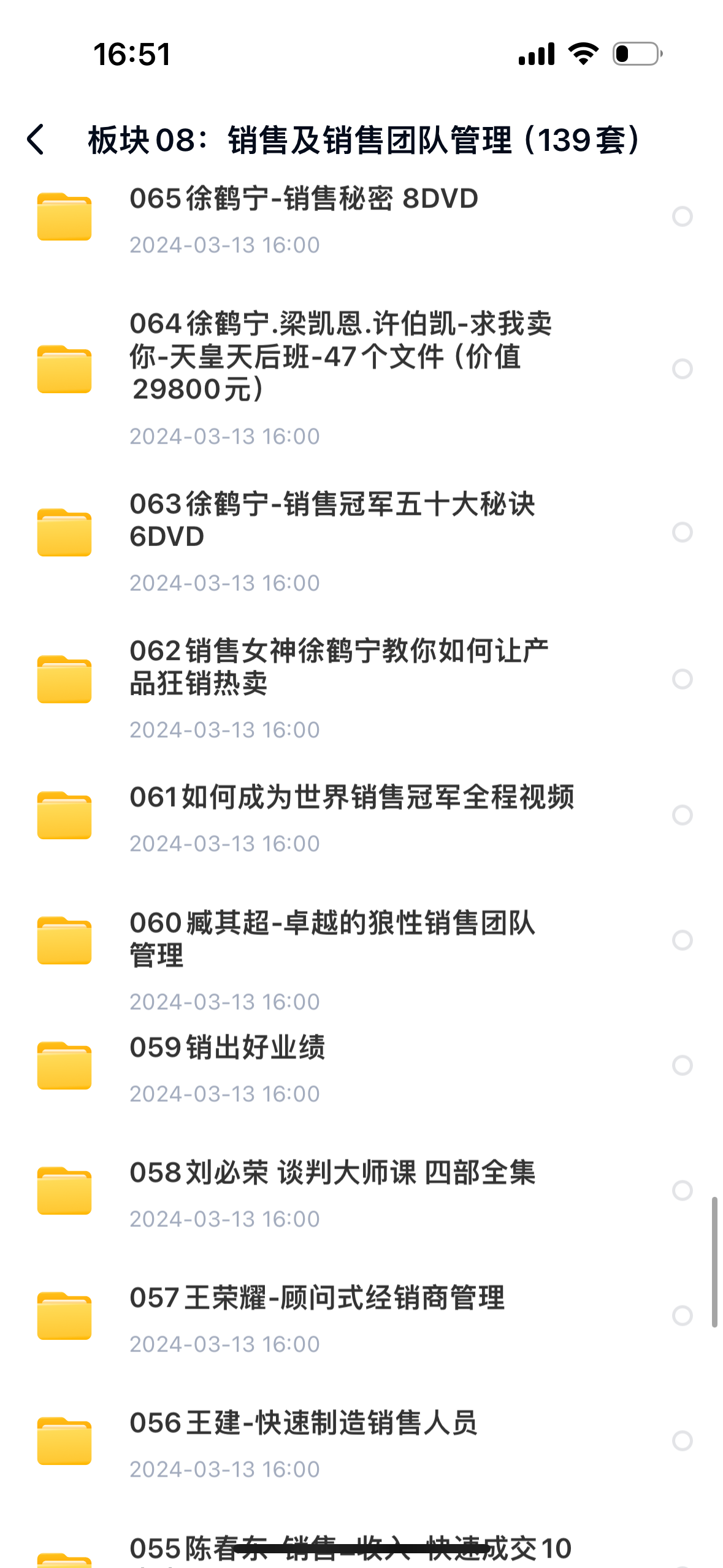
Task: Open folder 058 刘必荣 谈判大师课
Action: [x=332, y=1173]
